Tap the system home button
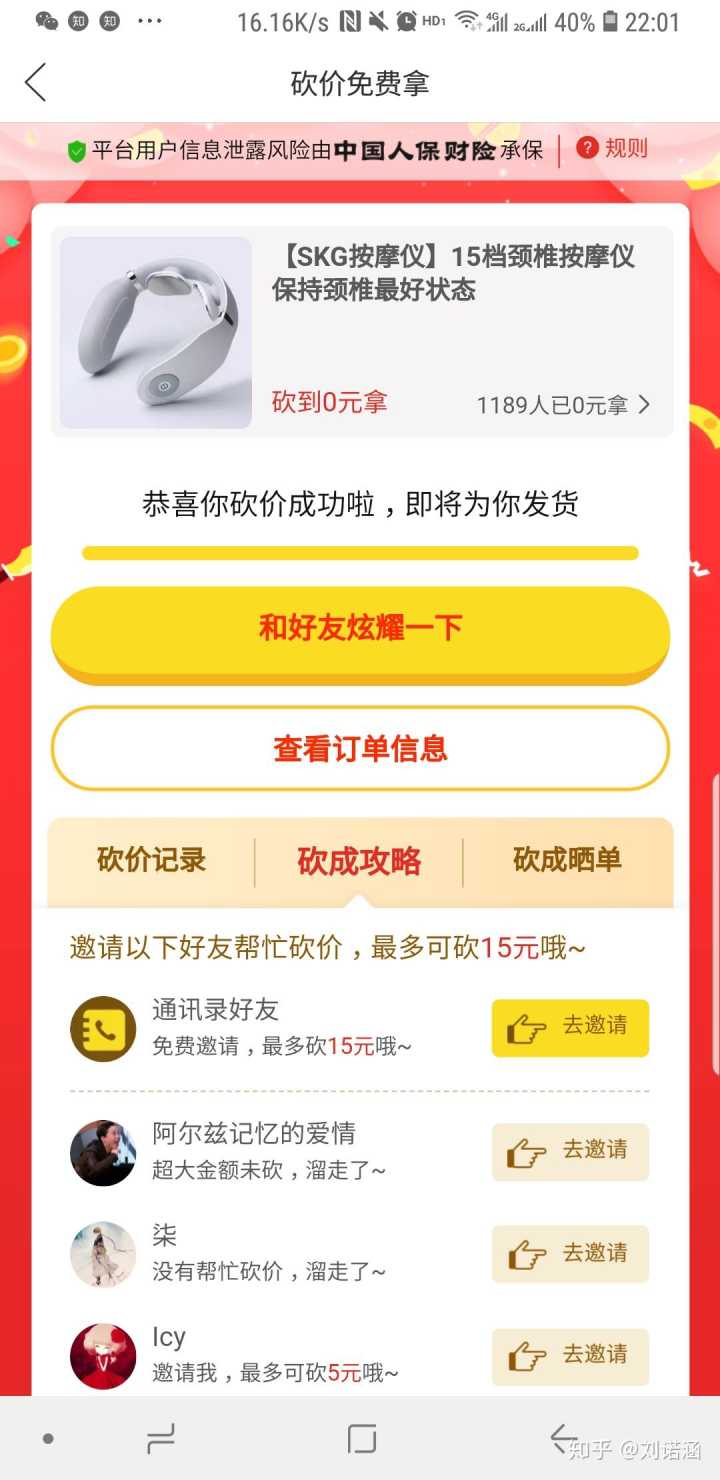The width and height of the screenshot is (720, 1480). pyautogui.click(x=361, y=1439)
